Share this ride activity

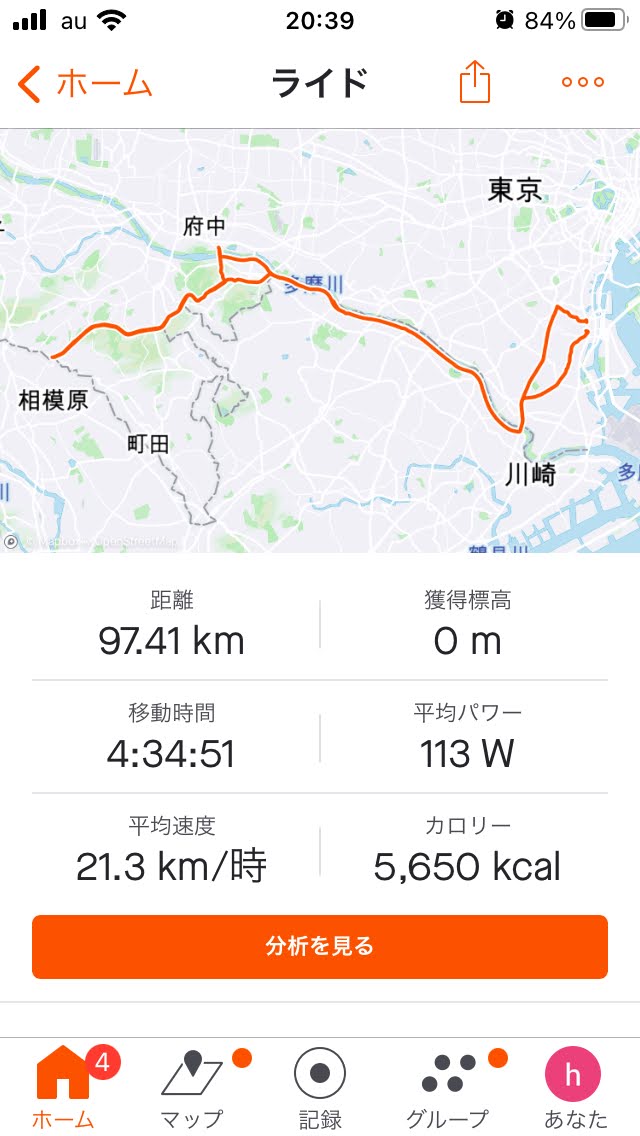pos(475,83)
